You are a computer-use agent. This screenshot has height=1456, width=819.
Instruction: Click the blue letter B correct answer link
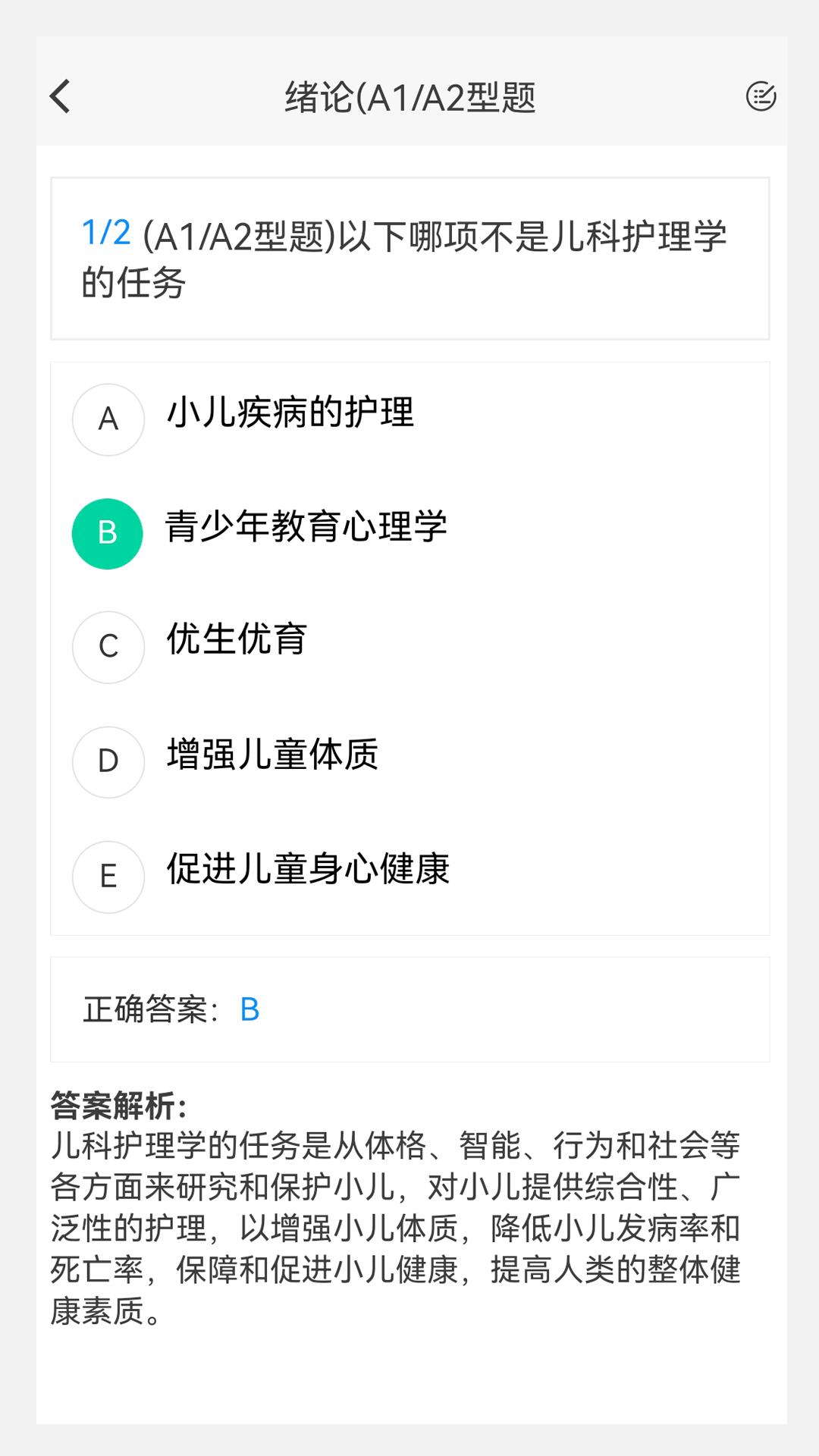251,1009
